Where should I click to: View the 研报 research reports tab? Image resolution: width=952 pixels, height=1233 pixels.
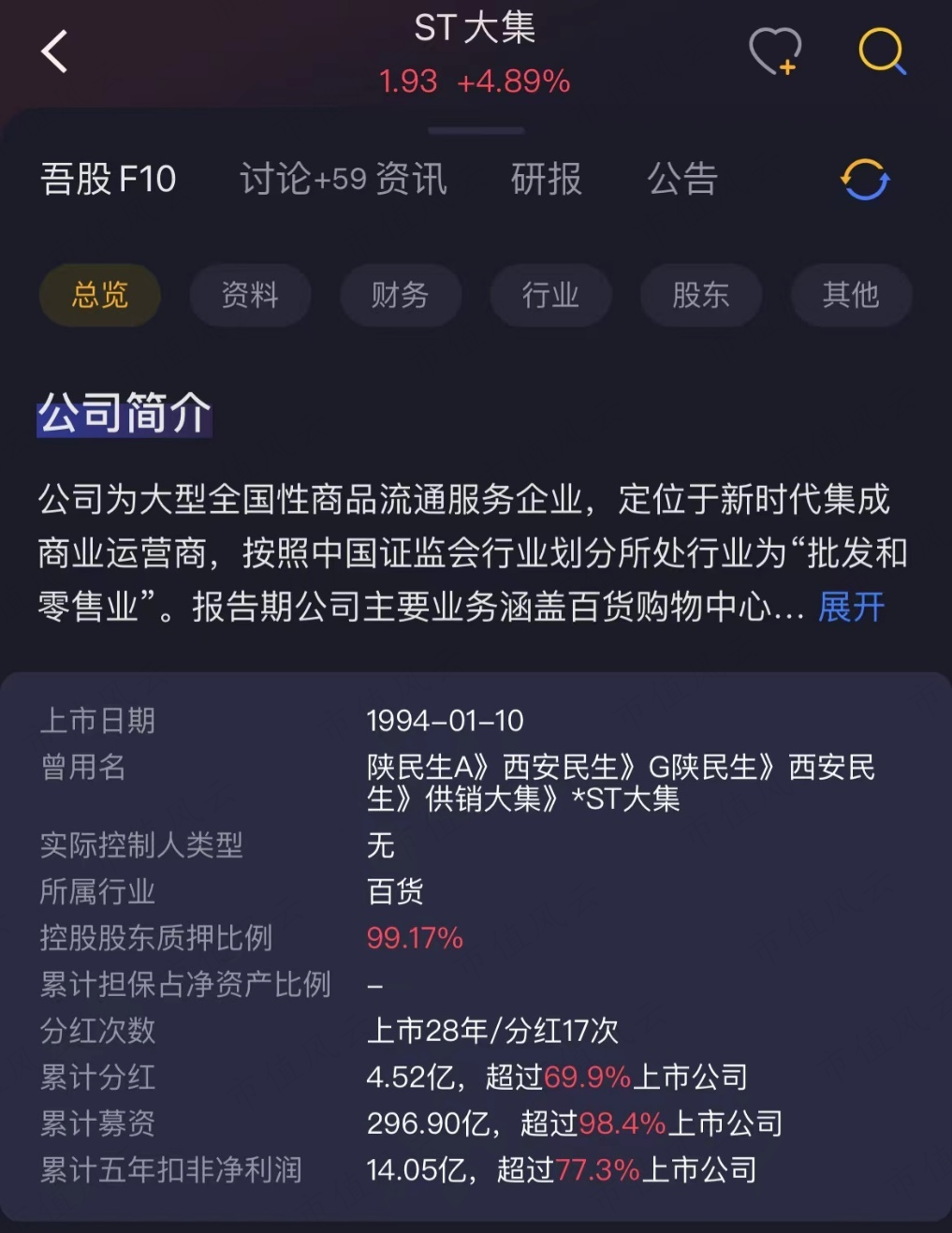[547, 179]
